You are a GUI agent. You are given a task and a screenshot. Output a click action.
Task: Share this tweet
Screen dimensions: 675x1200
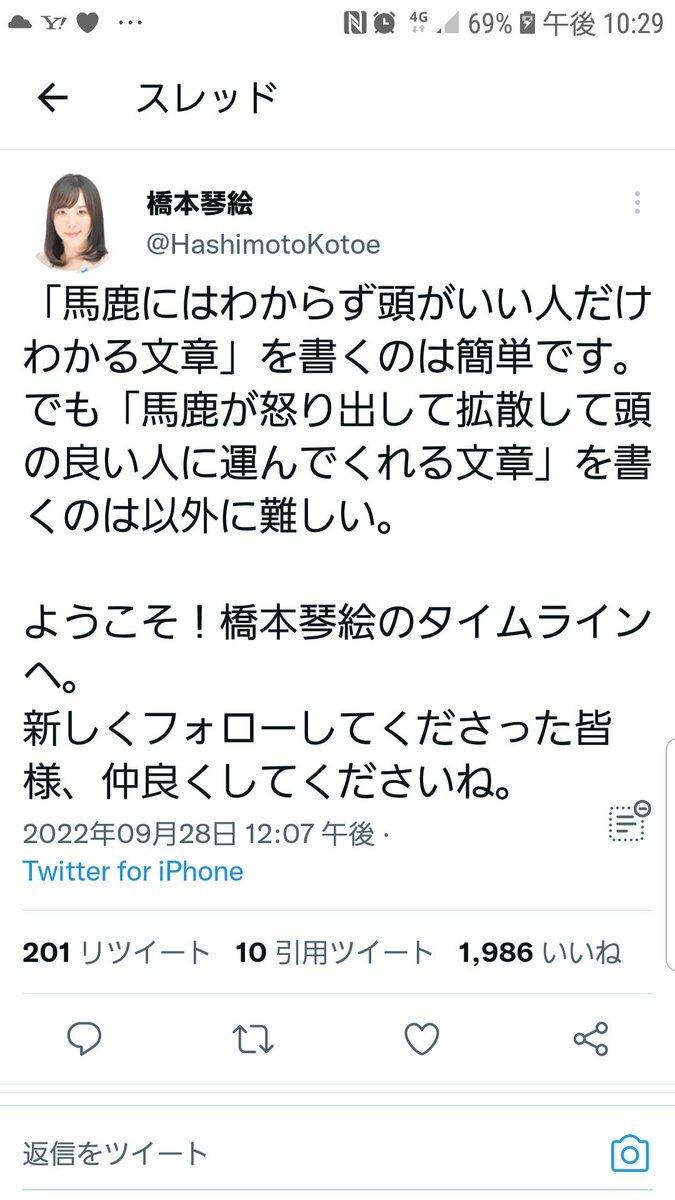point(591,1040)
